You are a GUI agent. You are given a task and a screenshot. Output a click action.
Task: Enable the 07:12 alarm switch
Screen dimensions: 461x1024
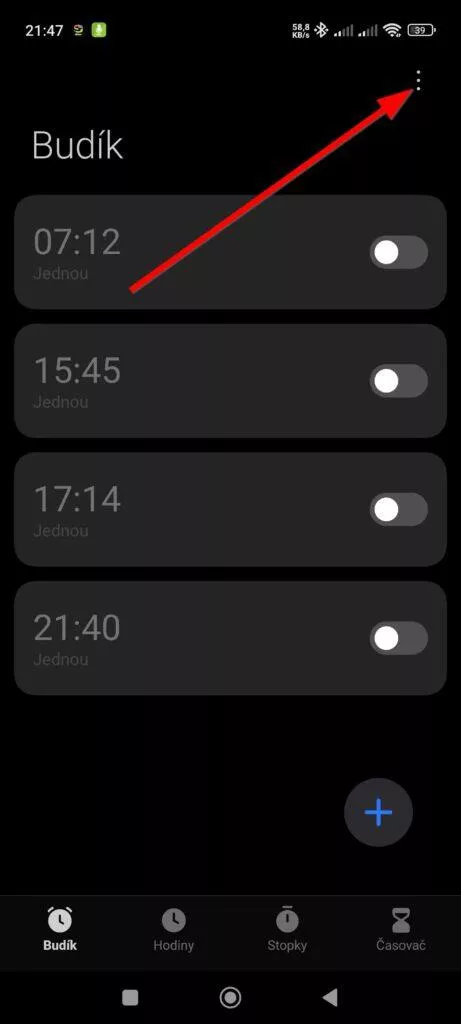[x=398, y=252]
